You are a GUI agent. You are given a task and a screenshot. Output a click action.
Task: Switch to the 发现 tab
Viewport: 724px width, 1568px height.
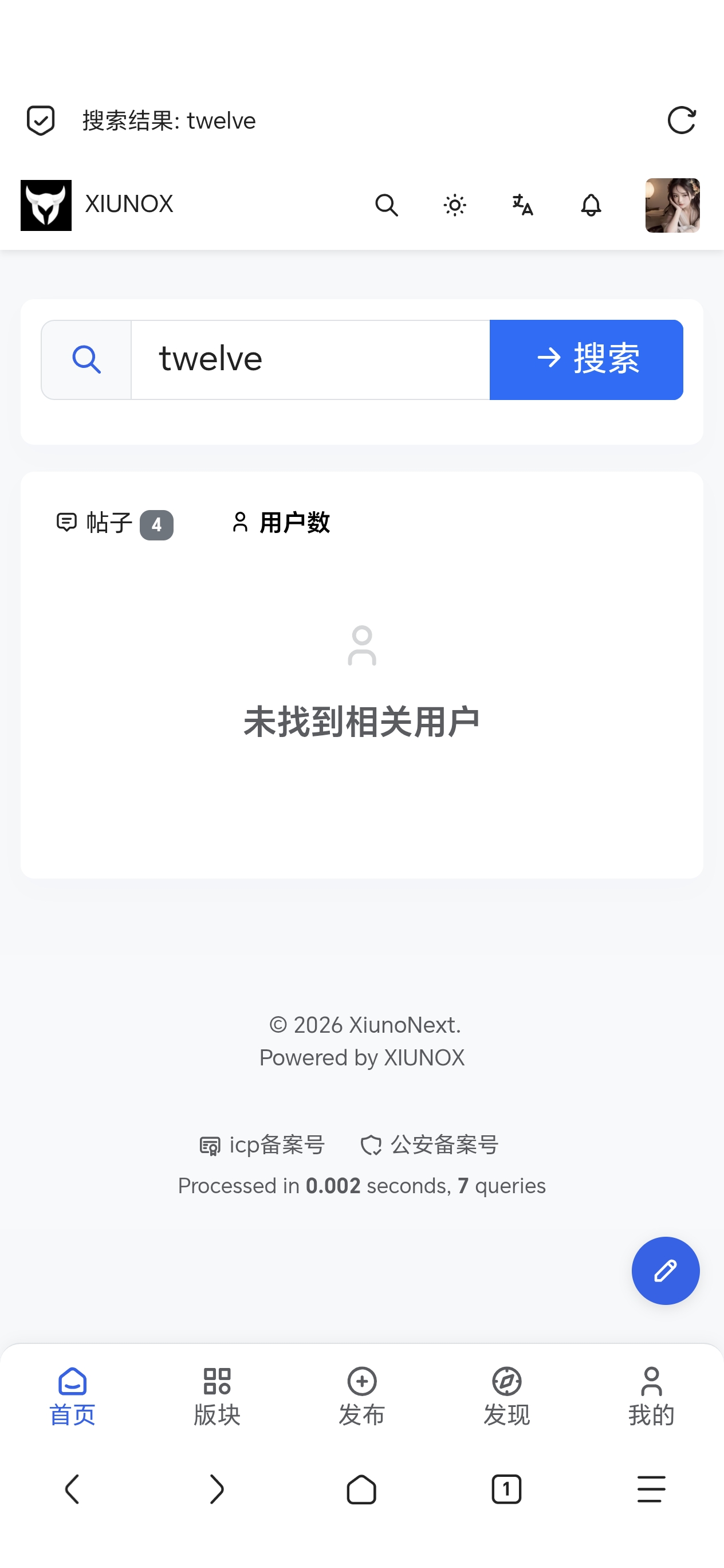point(507,1397)
